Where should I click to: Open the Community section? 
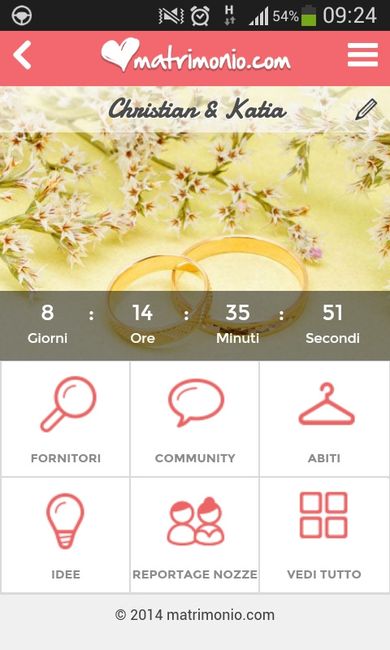195,419
